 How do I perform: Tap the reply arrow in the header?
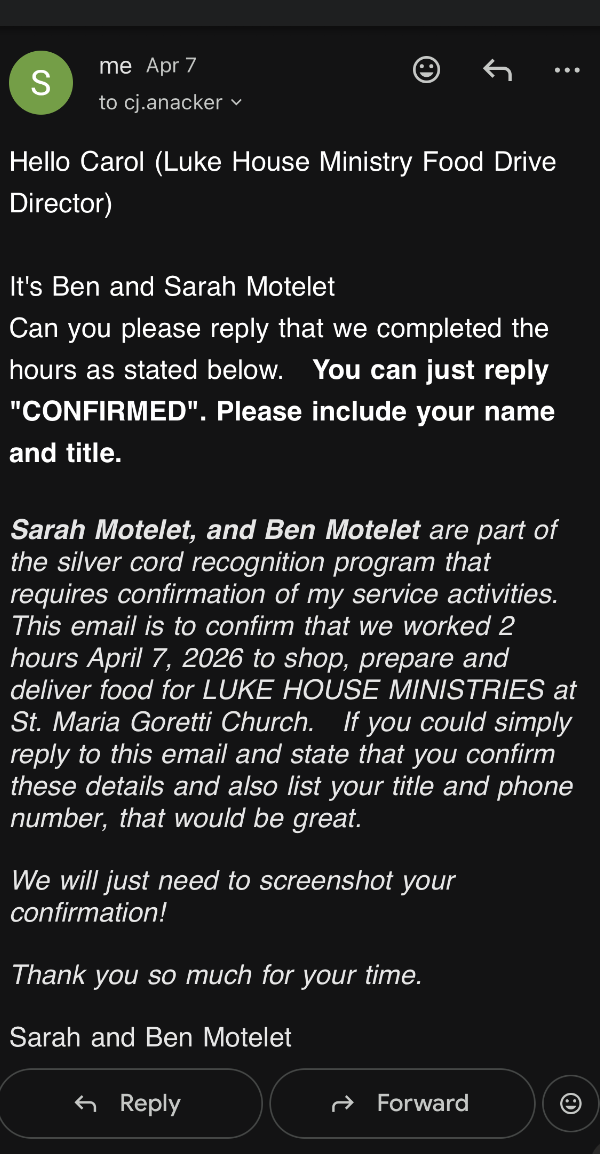[497, 69]
